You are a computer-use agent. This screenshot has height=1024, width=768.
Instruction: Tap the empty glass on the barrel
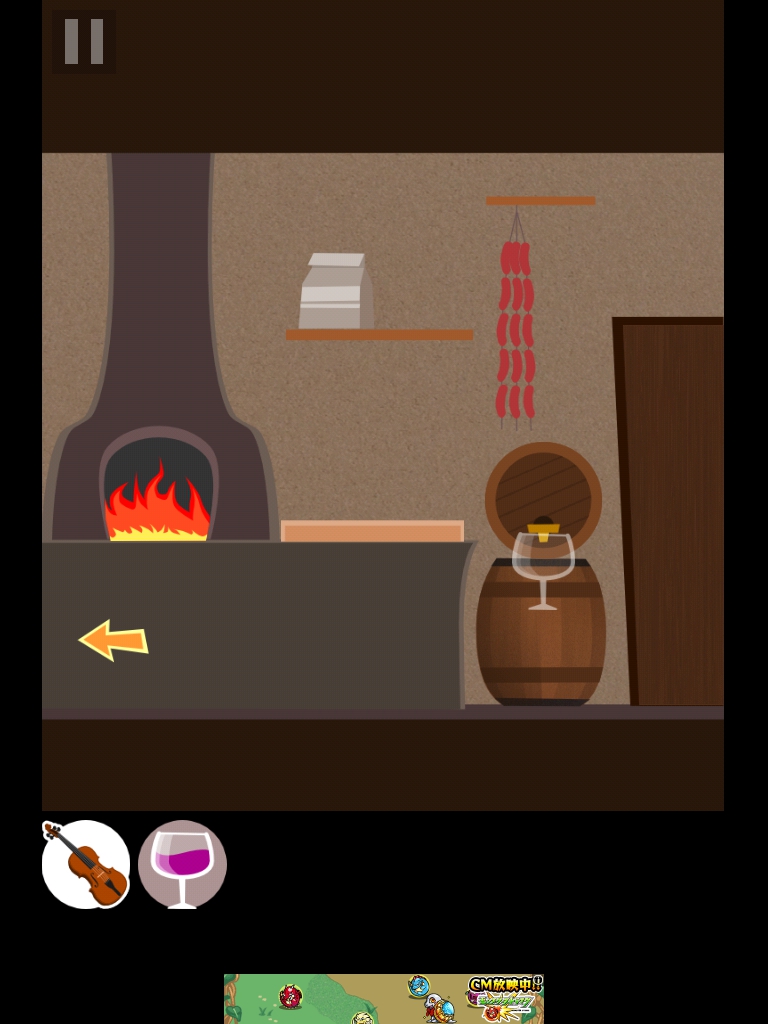click(x=543, y=566)
